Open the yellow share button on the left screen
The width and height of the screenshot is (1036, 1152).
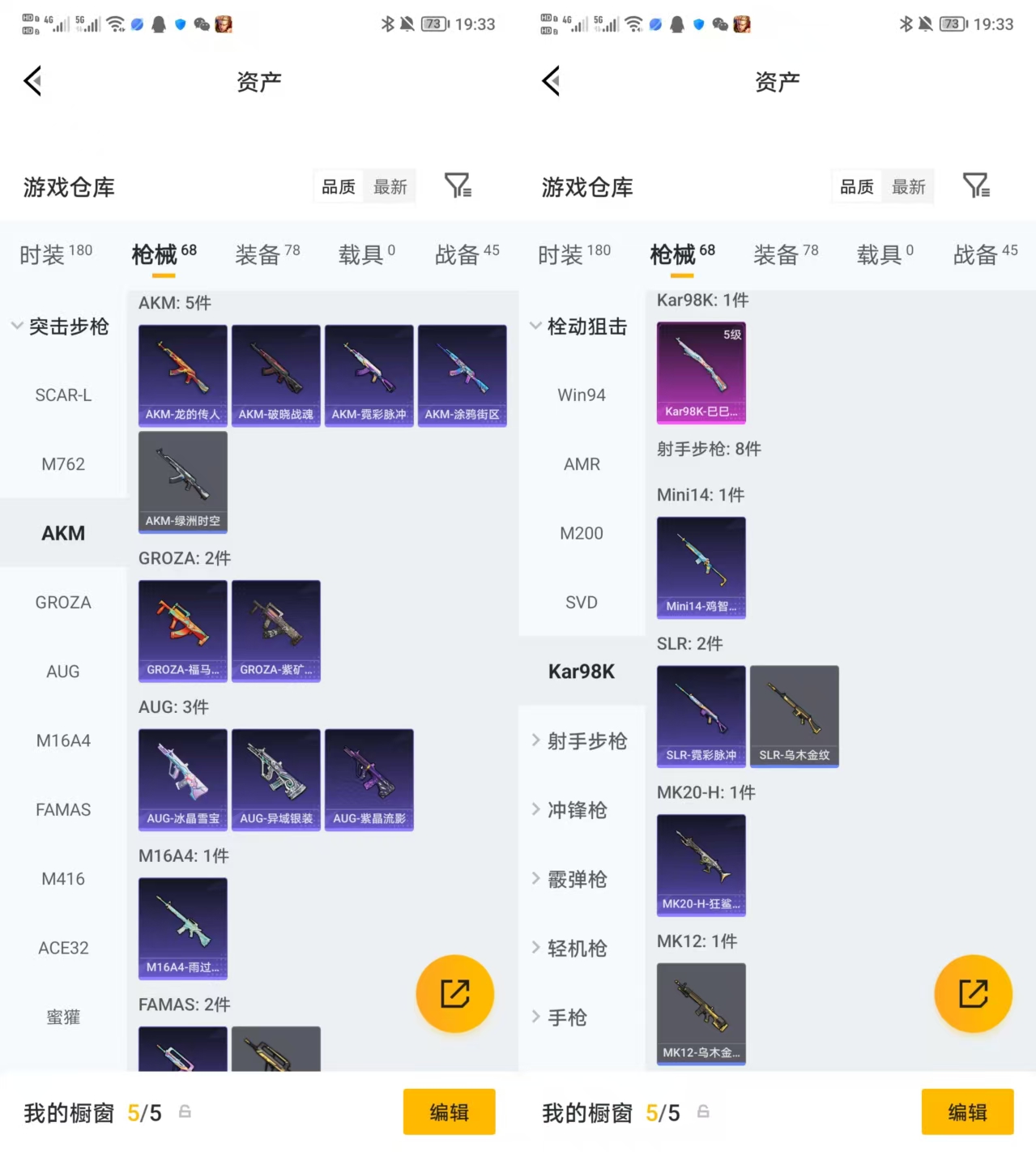click(454, 993)
